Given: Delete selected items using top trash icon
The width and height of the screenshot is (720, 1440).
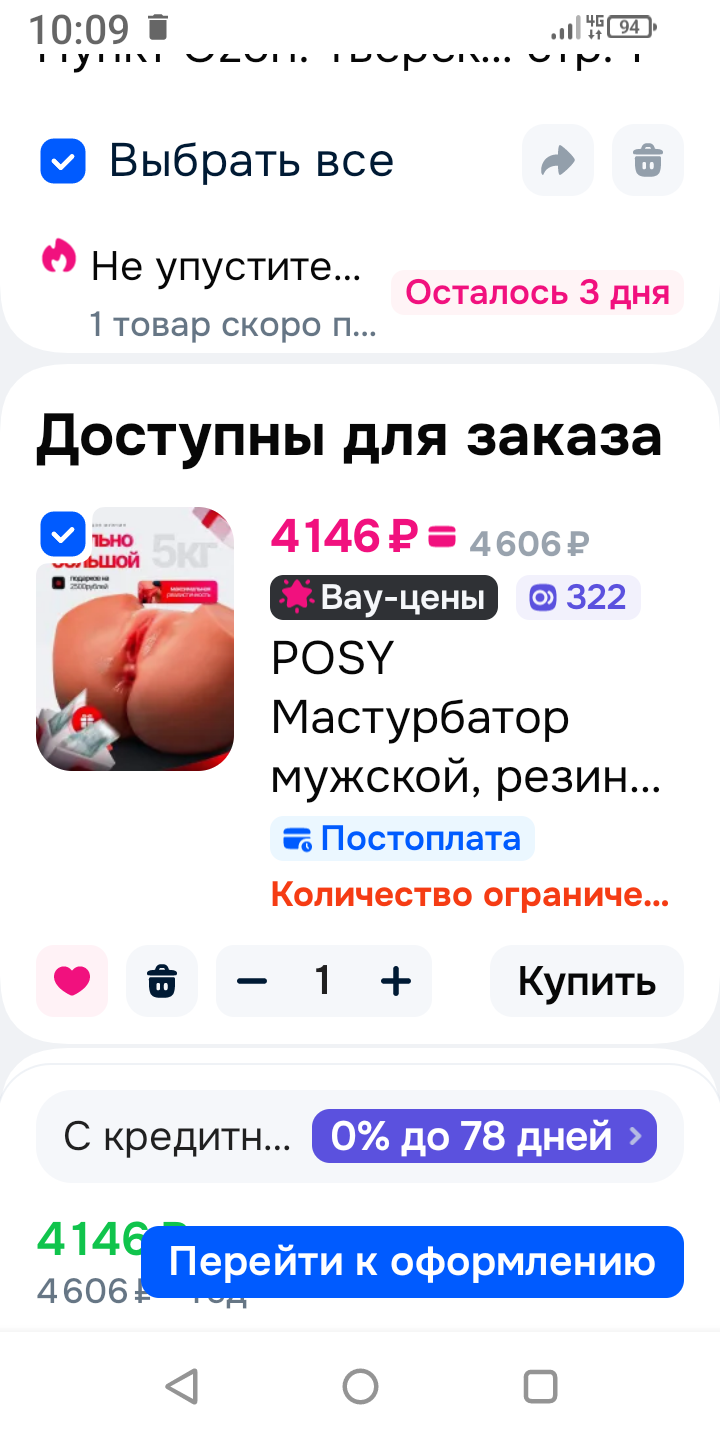Looking at the screenshot, I should click(648, 160).
